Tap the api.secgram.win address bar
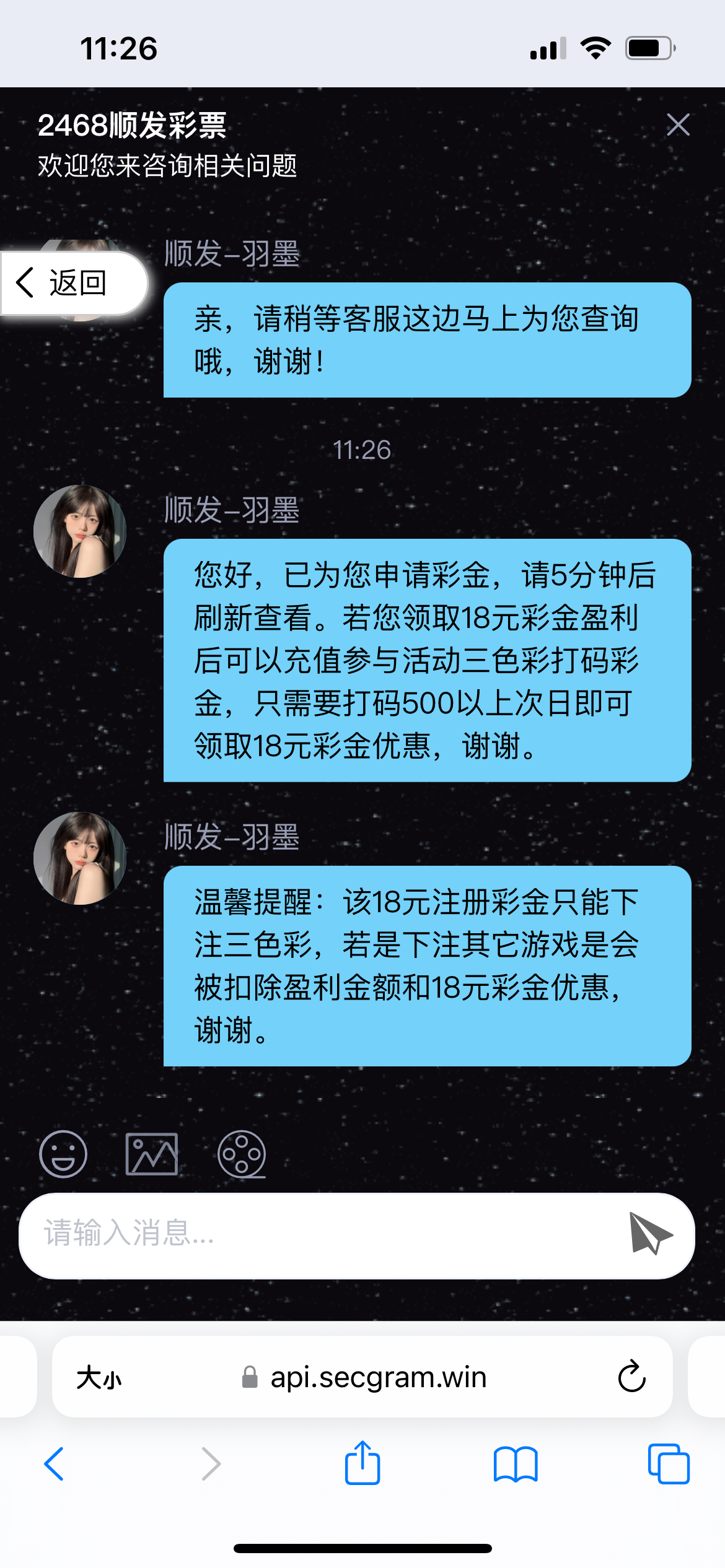Image resolution: width=725 pixels, height=1568 pixels. (378, 1378)
